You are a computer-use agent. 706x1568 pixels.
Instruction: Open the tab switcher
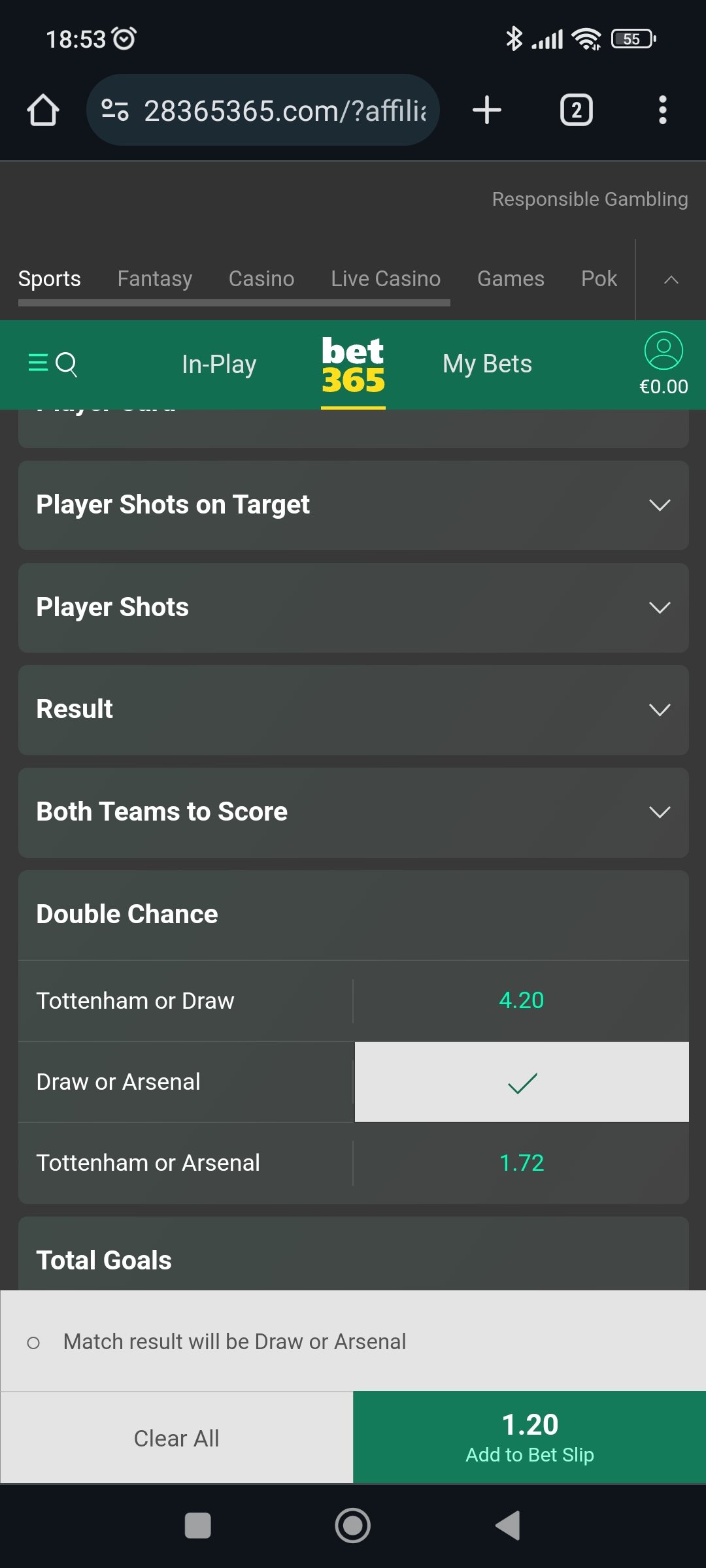576,110
